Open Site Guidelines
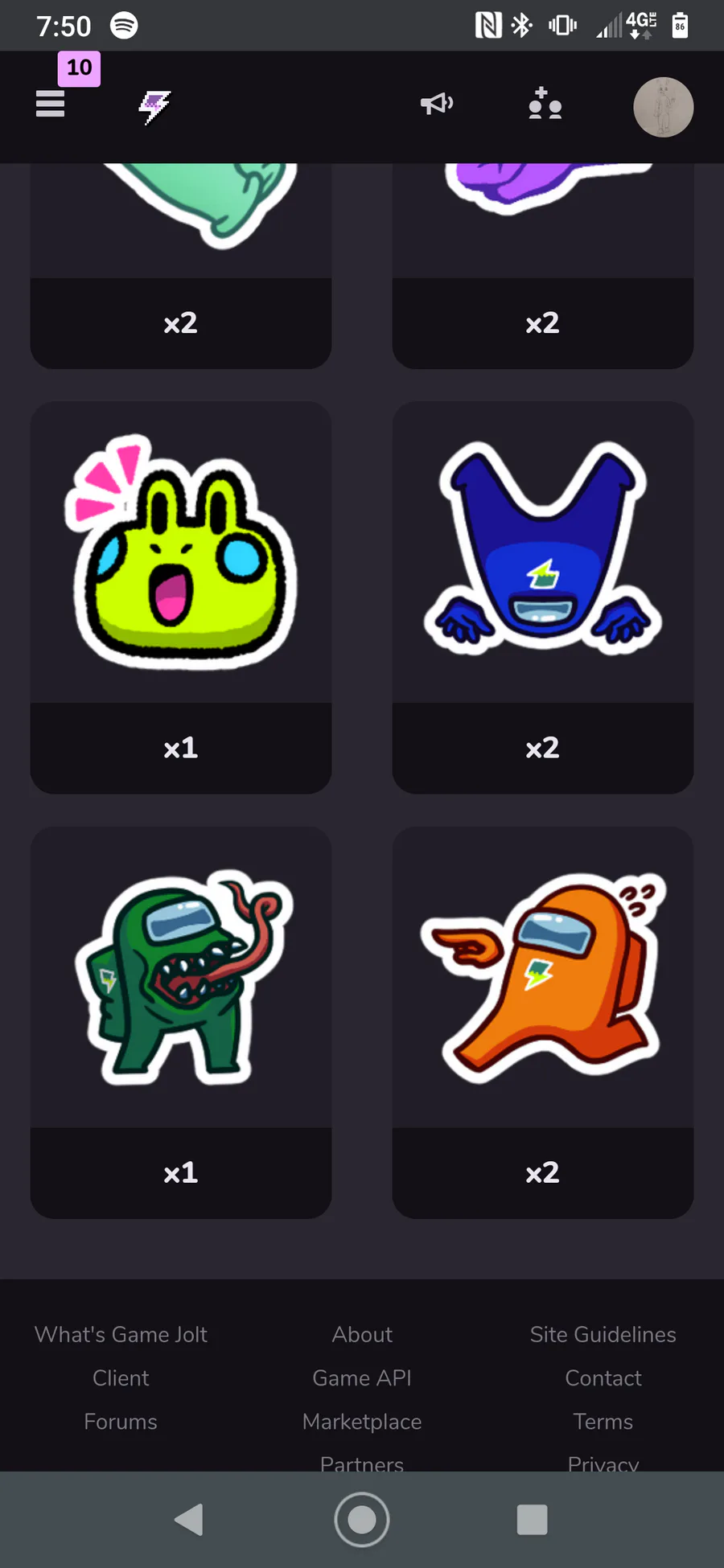This screenshot has width=724, height=1568. pyautogui.click(x=603, y=1335)
